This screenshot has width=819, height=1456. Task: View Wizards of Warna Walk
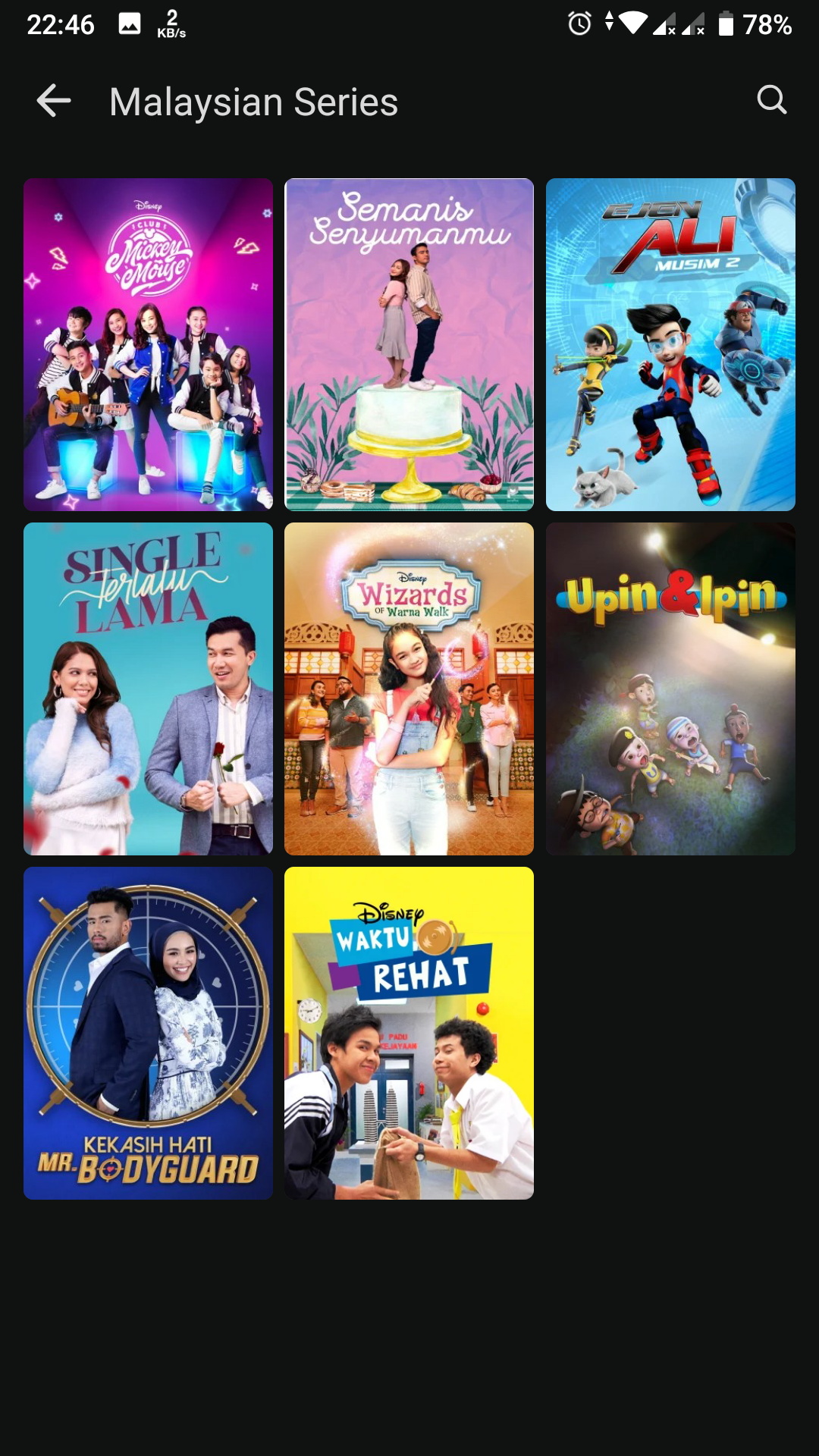[409, 689]
